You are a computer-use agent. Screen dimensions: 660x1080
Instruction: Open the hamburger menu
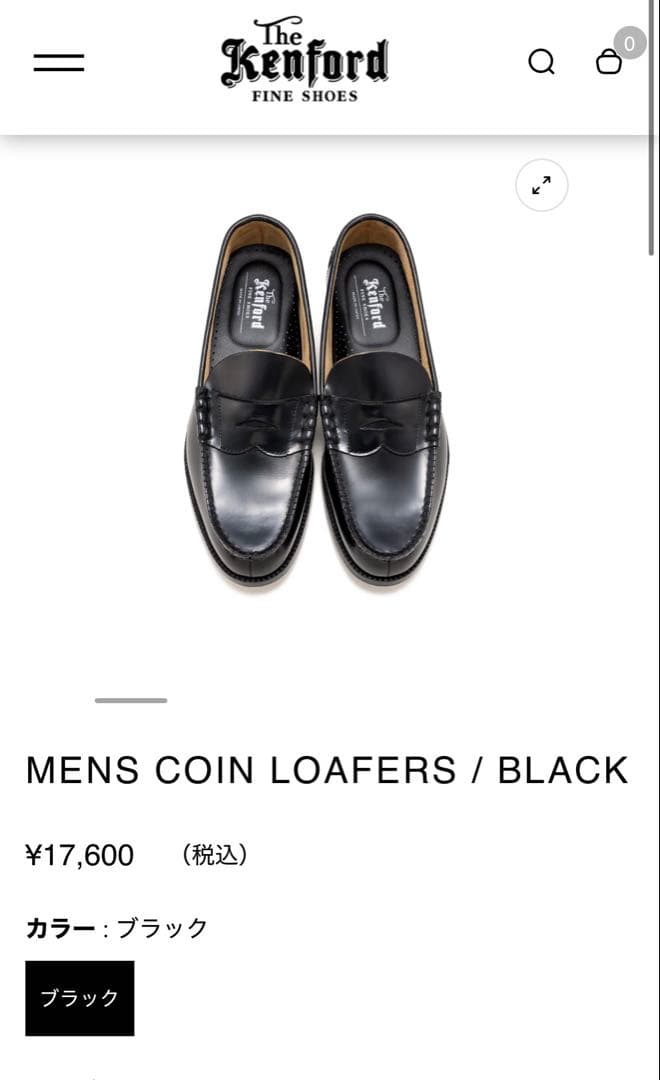click(x=59, y=62)
